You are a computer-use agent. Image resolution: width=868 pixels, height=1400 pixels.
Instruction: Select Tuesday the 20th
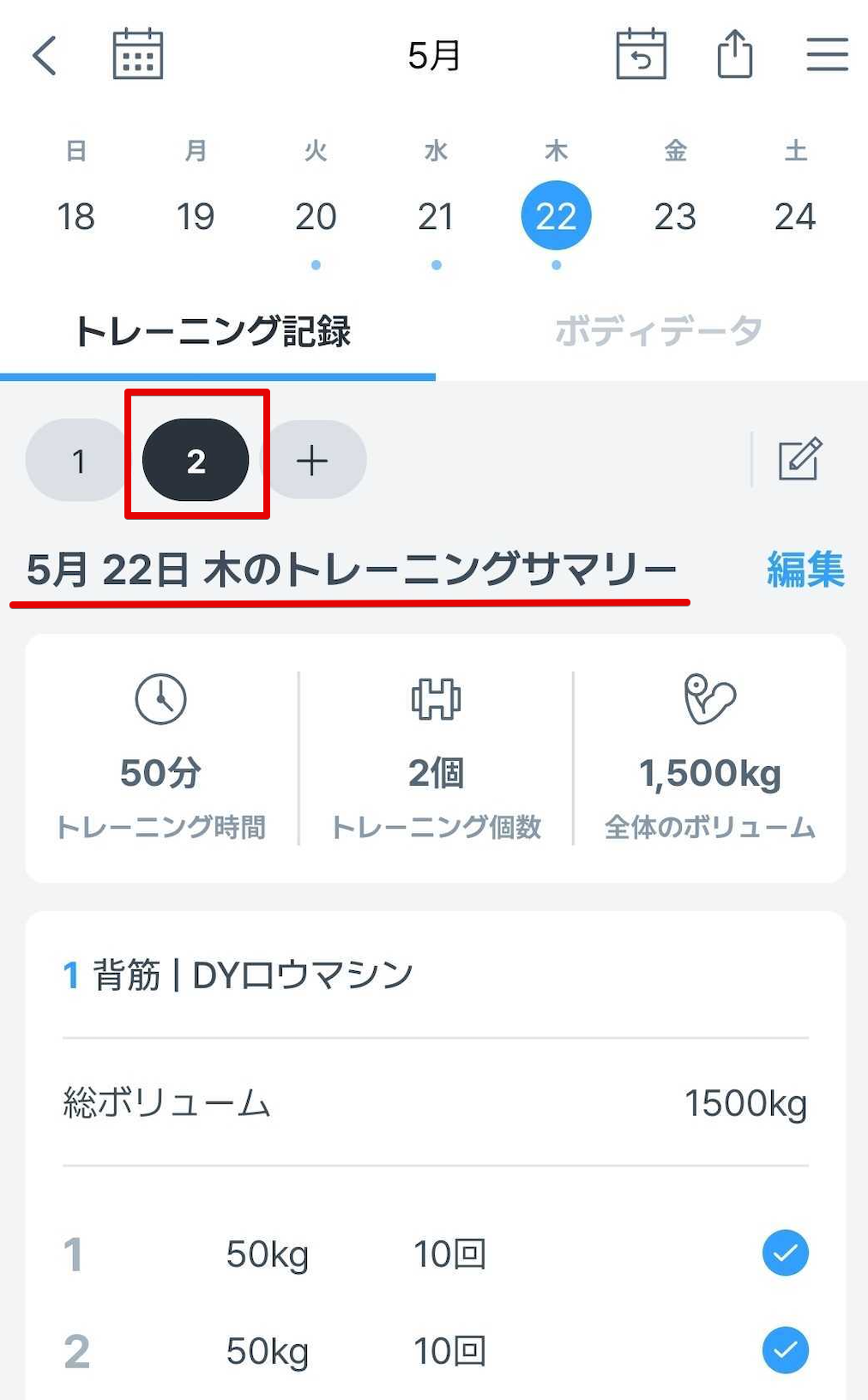click(316, 216)
